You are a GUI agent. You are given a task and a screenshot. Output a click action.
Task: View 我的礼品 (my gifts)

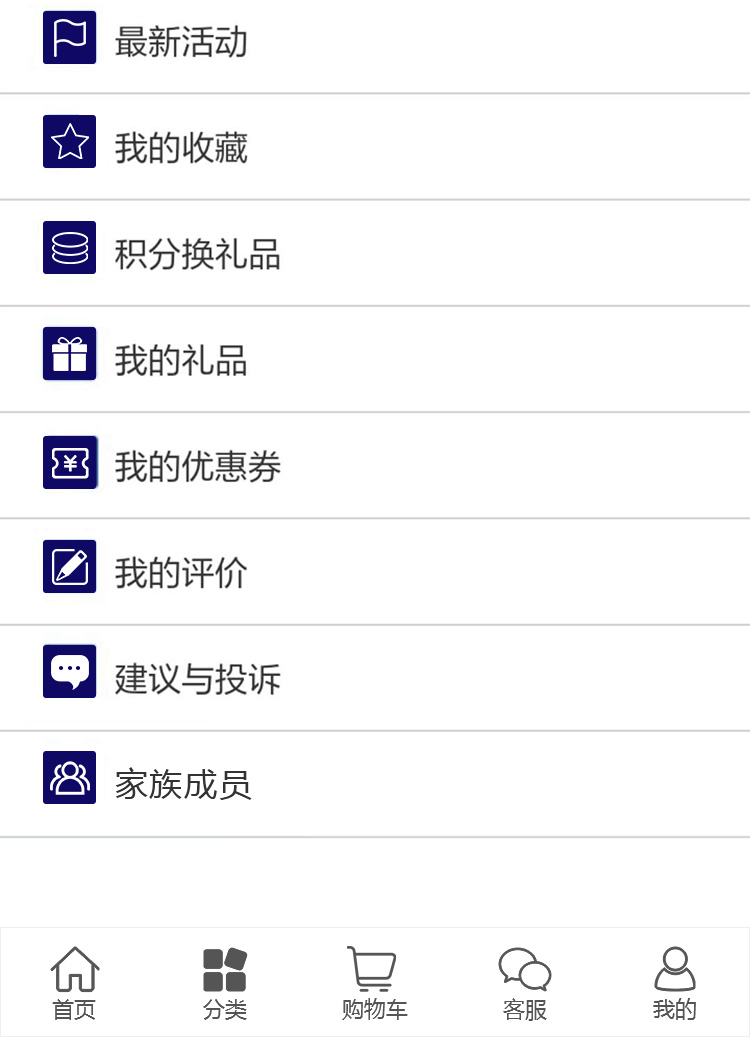[x=180, y=360]
